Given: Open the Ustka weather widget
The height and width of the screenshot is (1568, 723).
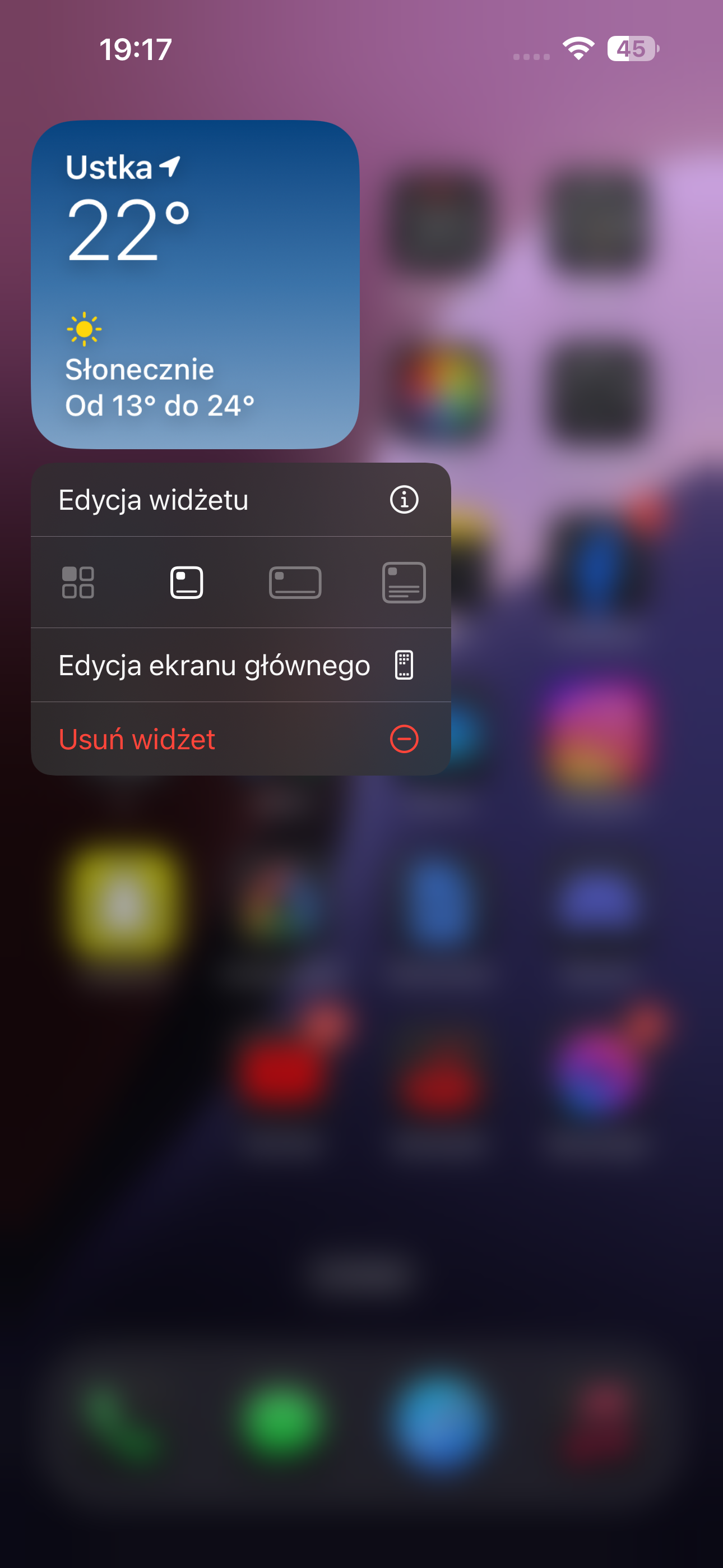Looking at the screenshot, I should [196, 284].
